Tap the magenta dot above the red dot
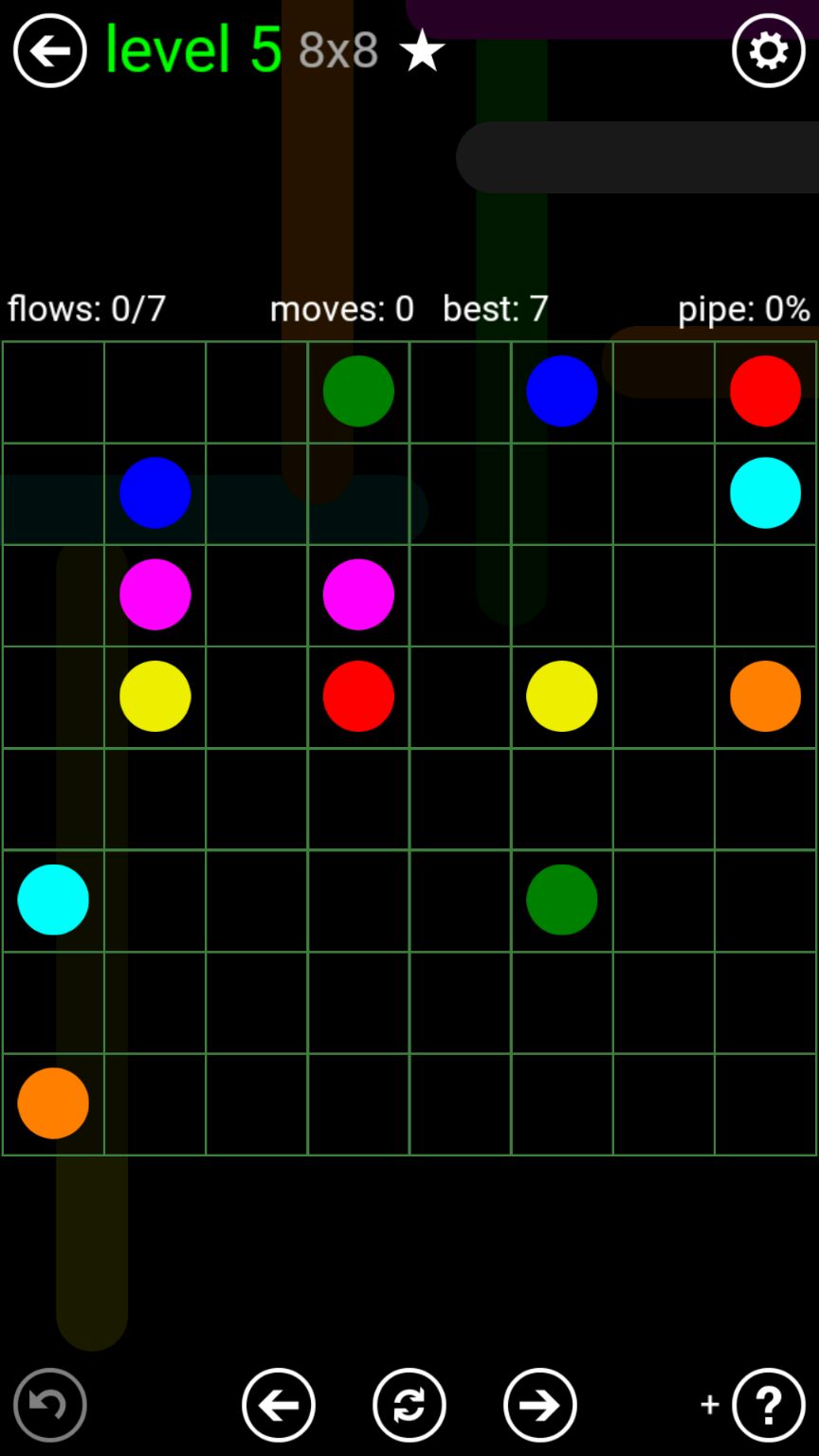The height and width of the screenshot is (1456, 819). [358, 594]
